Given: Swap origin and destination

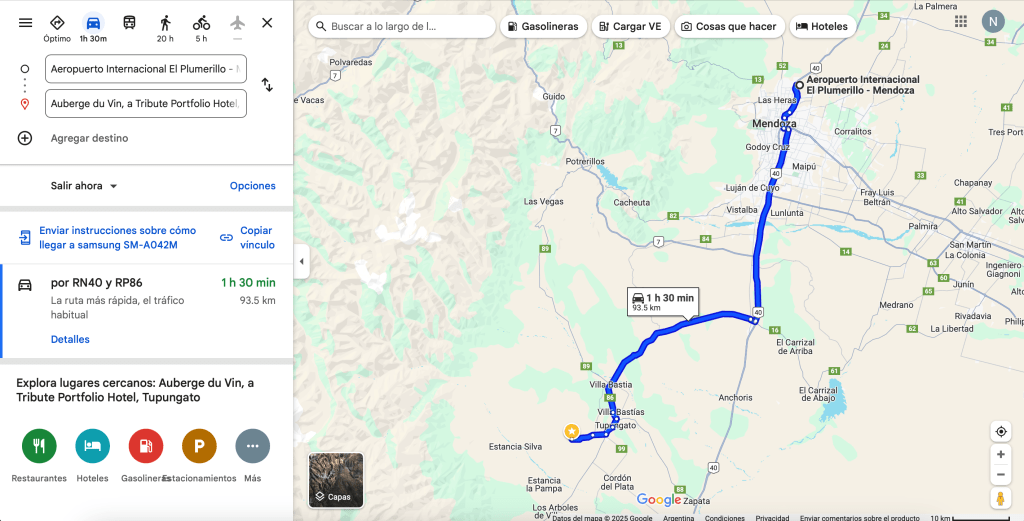Looking at the screenshot, I should (267, 85).
